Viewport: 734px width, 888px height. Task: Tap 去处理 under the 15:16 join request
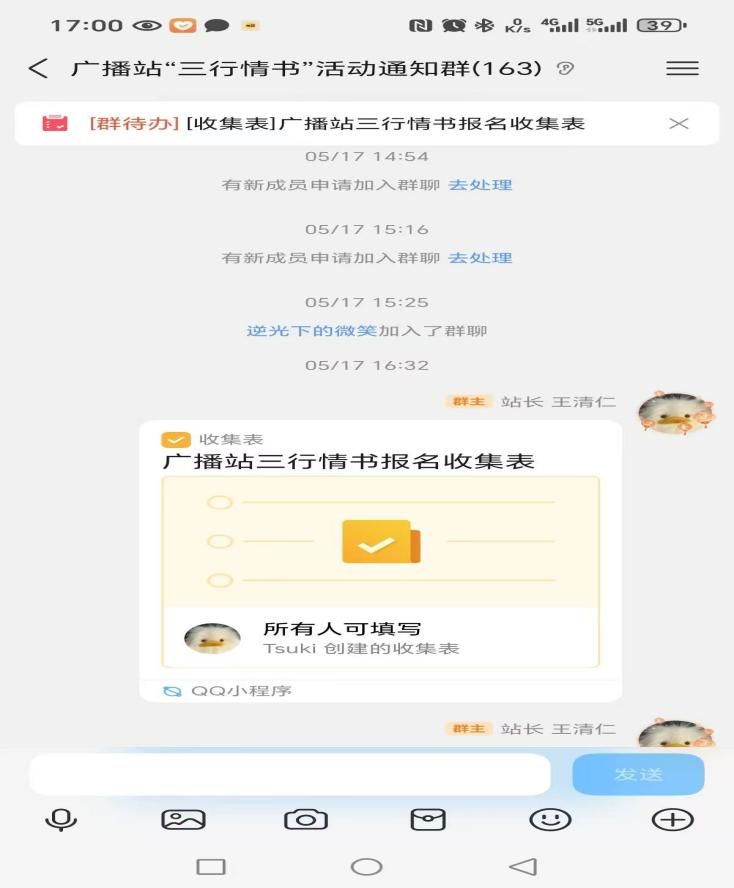pos(480,258)
